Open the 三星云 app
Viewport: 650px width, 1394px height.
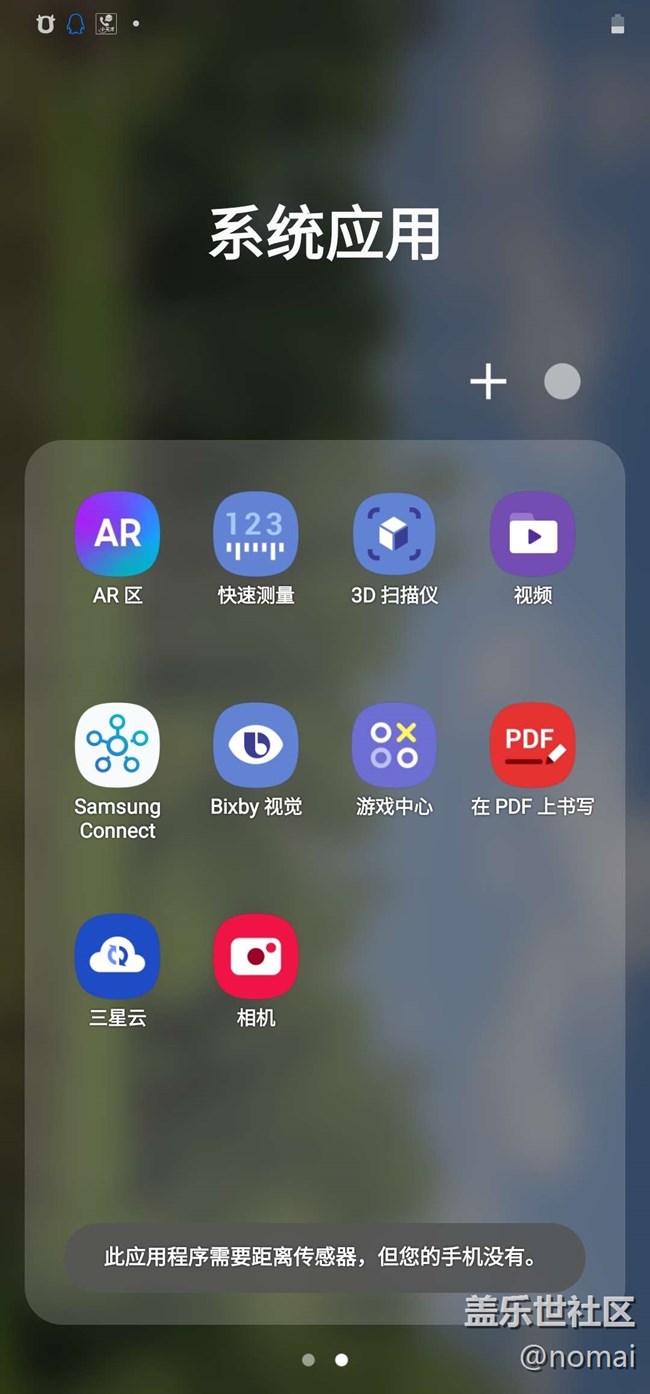(x=117, y=957)
